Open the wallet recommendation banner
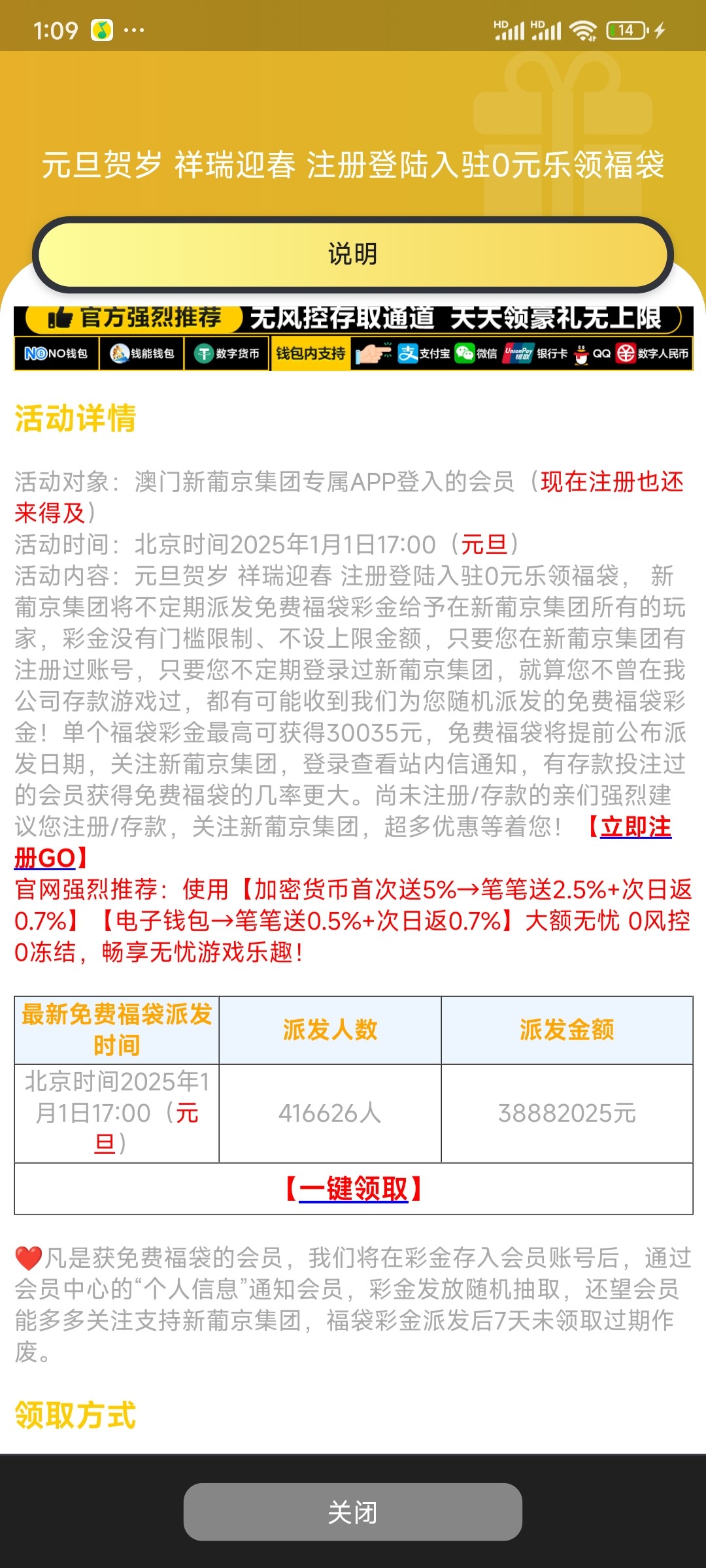This screenshot has width=706, height=1568. pyautogui.click(x=353, y=338)
